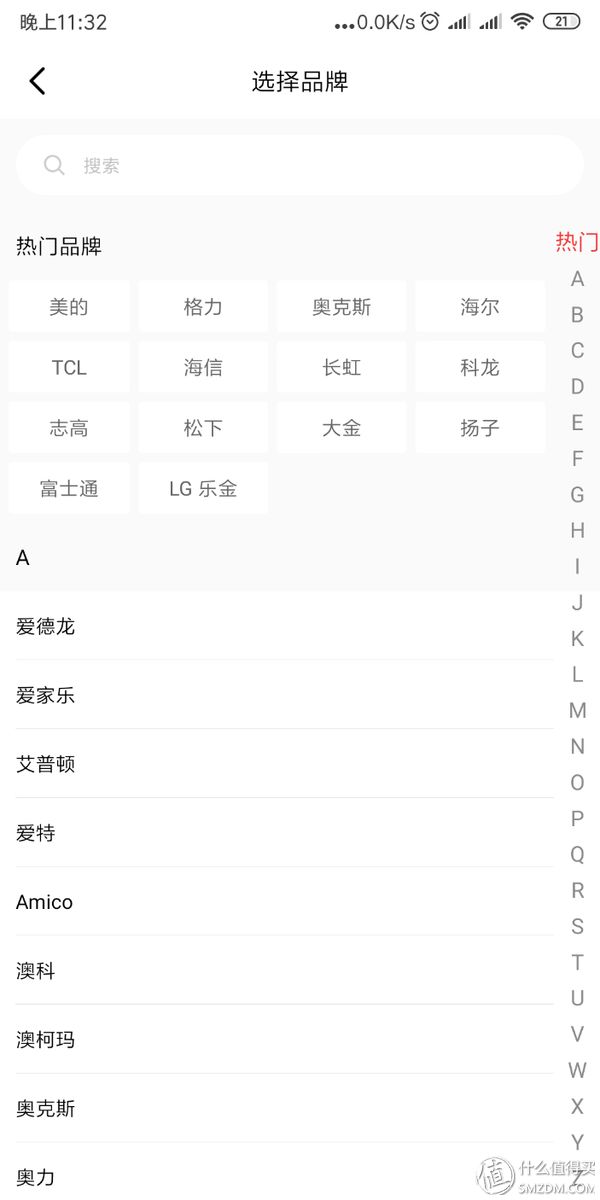Jump to letter M in the index
Screen dimensions: 600x1200
click(577, 711)
